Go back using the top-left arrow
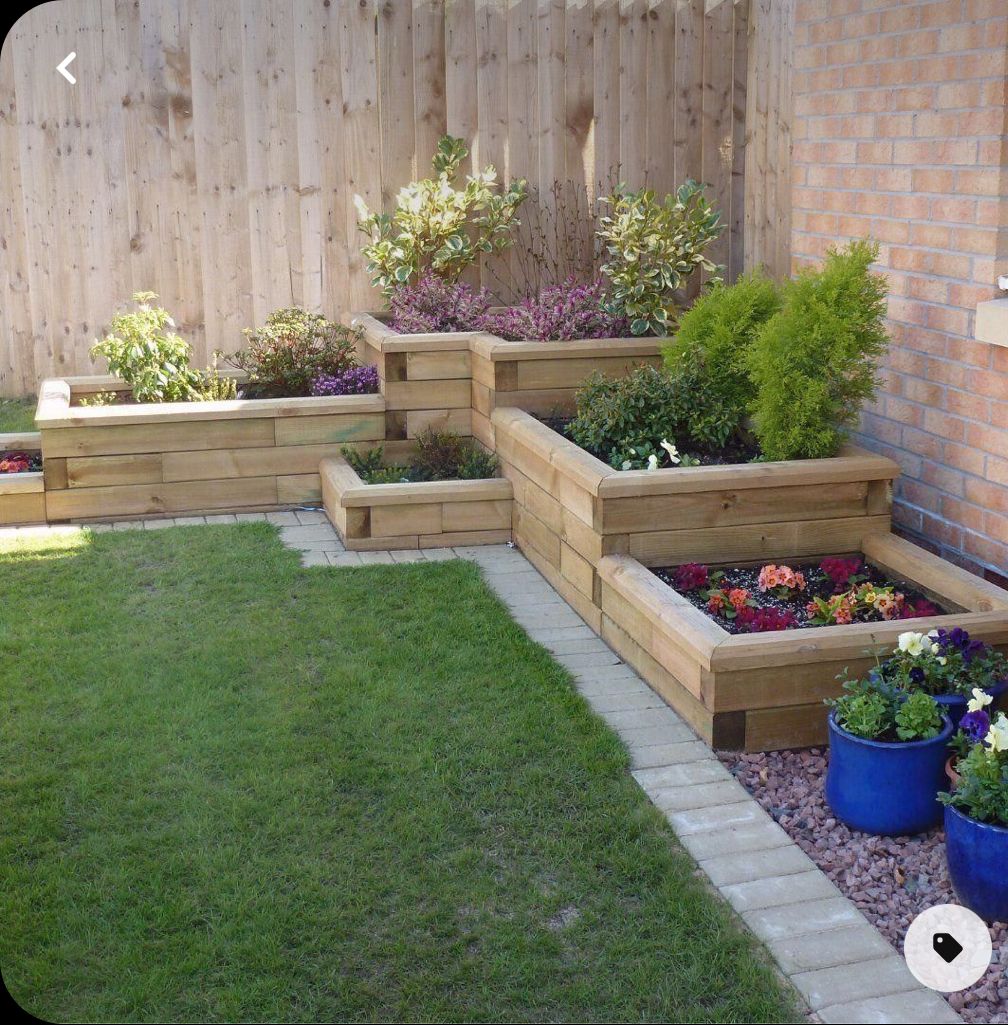 (66, 68)
